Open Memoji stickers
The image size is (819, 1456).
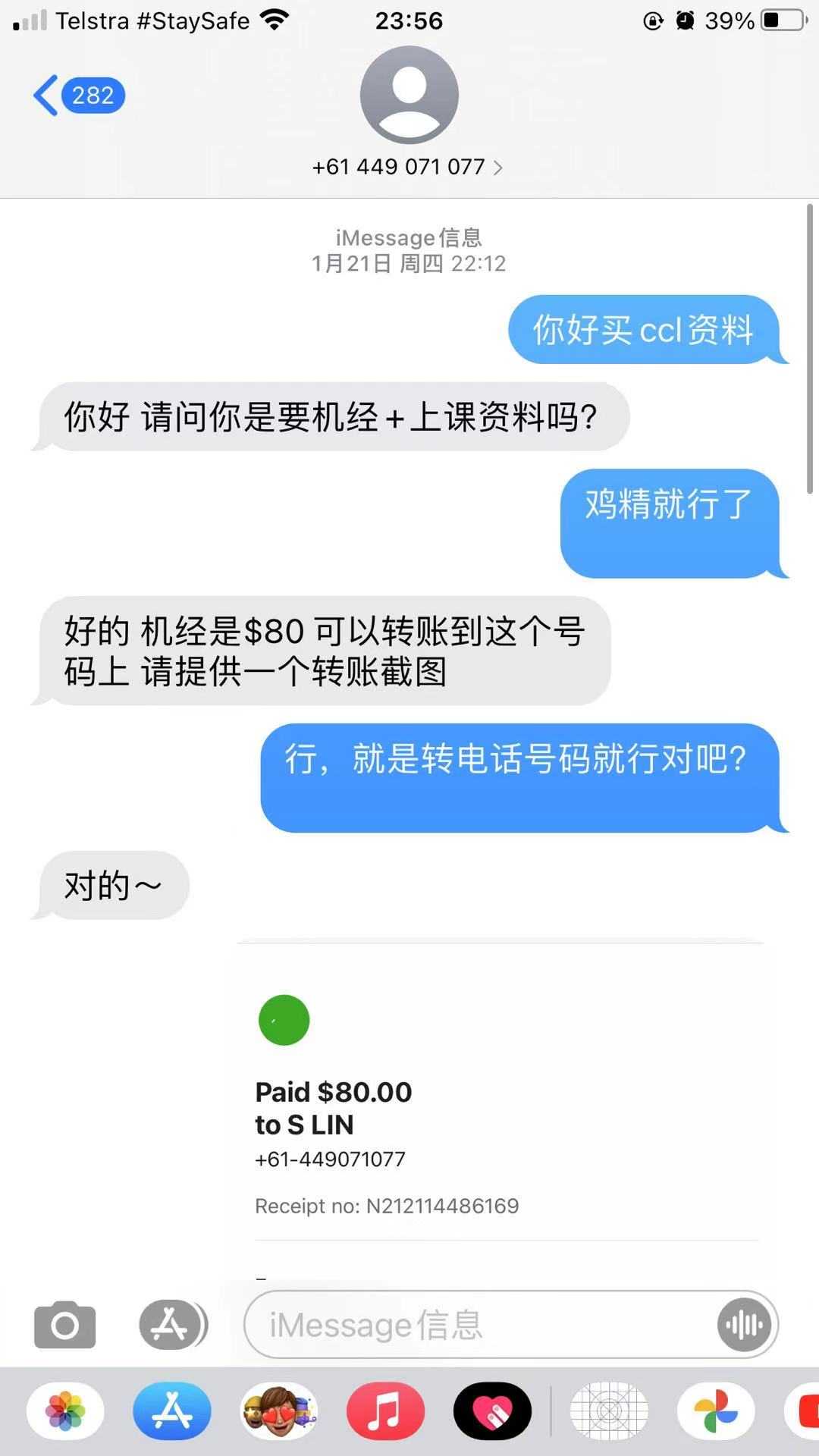279,1411
